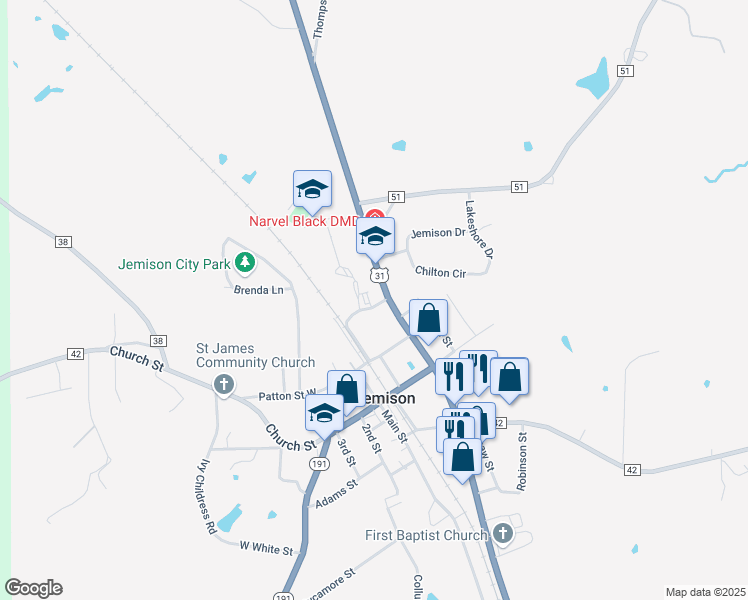Open the Google logo link
Viewport: 748px width, 600px height.
point(33,588)
